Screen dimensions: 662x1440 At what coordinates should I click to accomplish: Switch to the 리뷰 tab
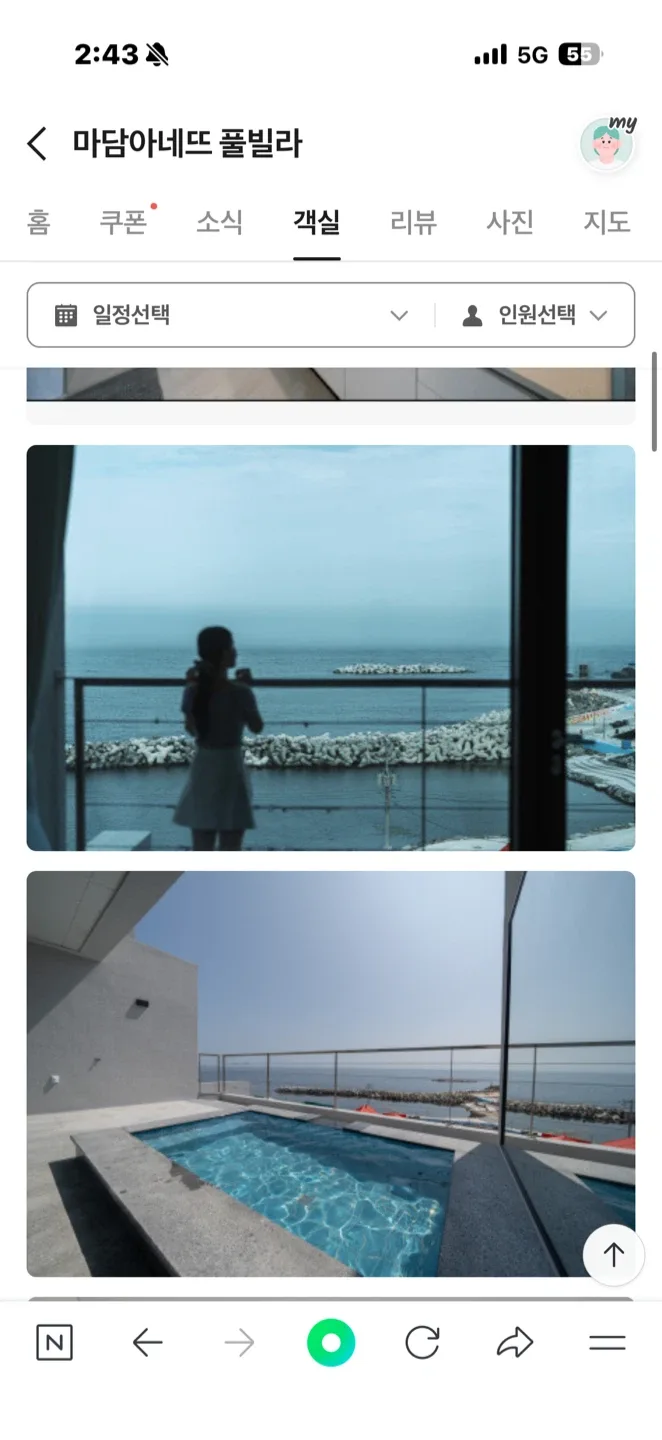413,222
